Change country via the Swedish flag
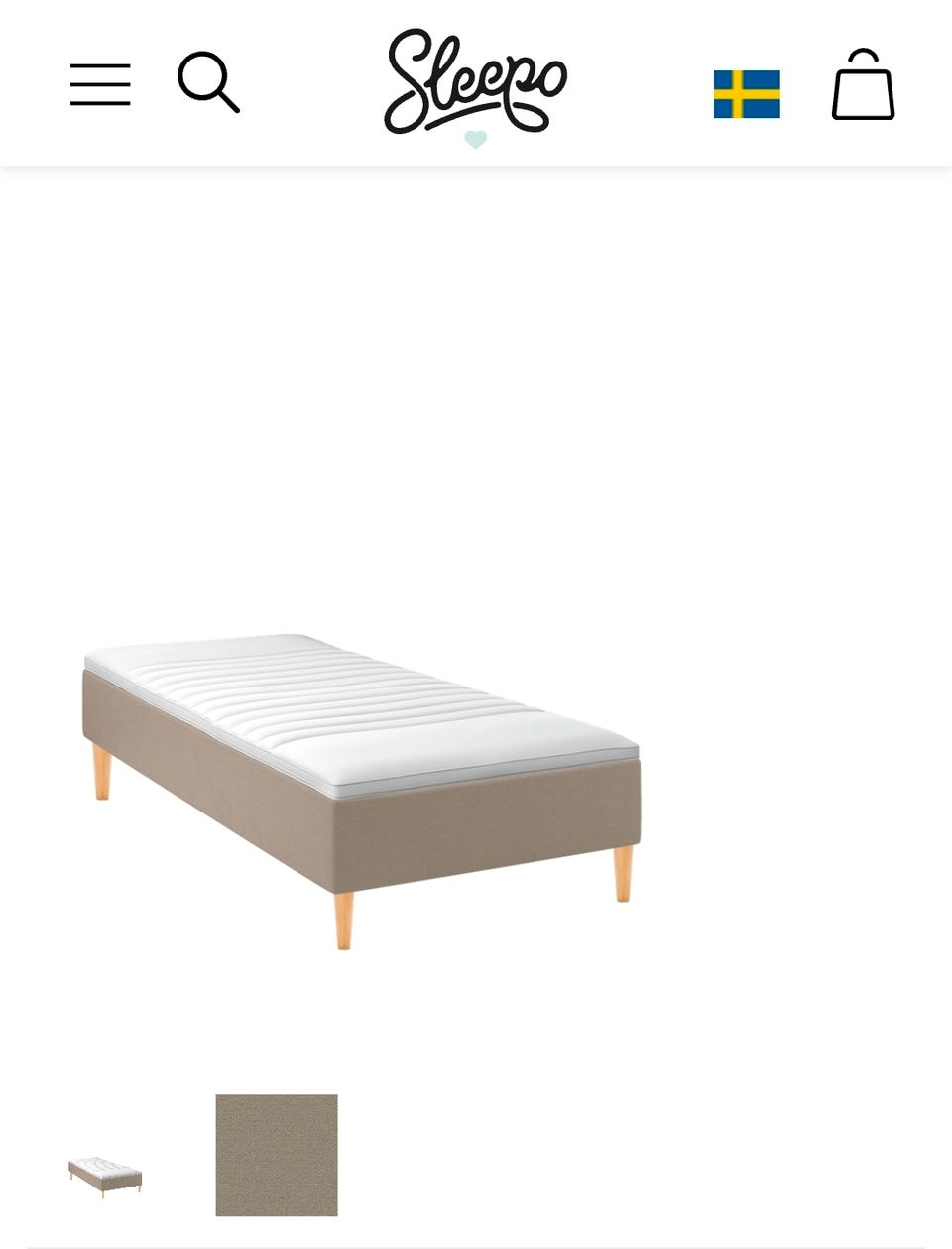The image size is (952, 1249). [747, 94]
